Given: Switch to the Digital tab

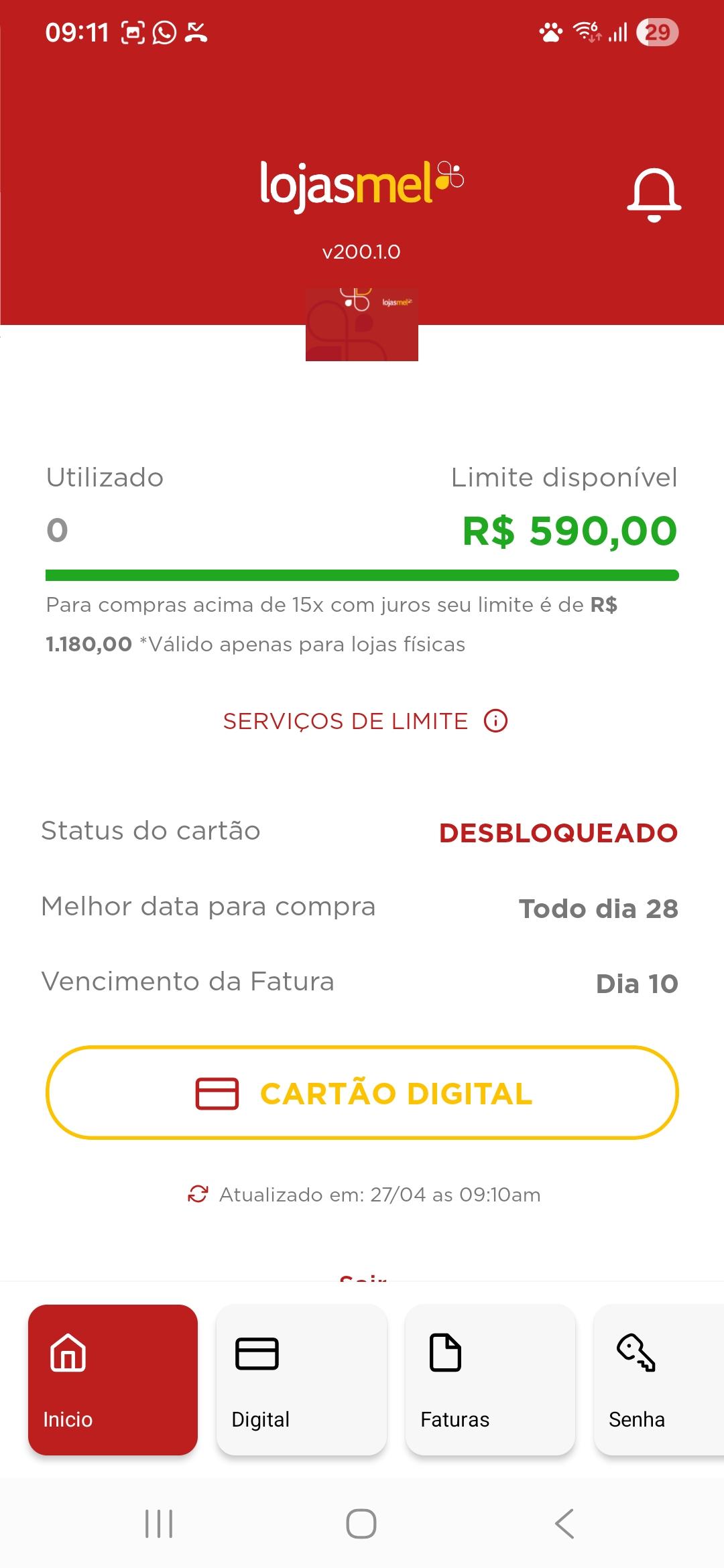Looking at the screenshot, I should click(301, 1382).
